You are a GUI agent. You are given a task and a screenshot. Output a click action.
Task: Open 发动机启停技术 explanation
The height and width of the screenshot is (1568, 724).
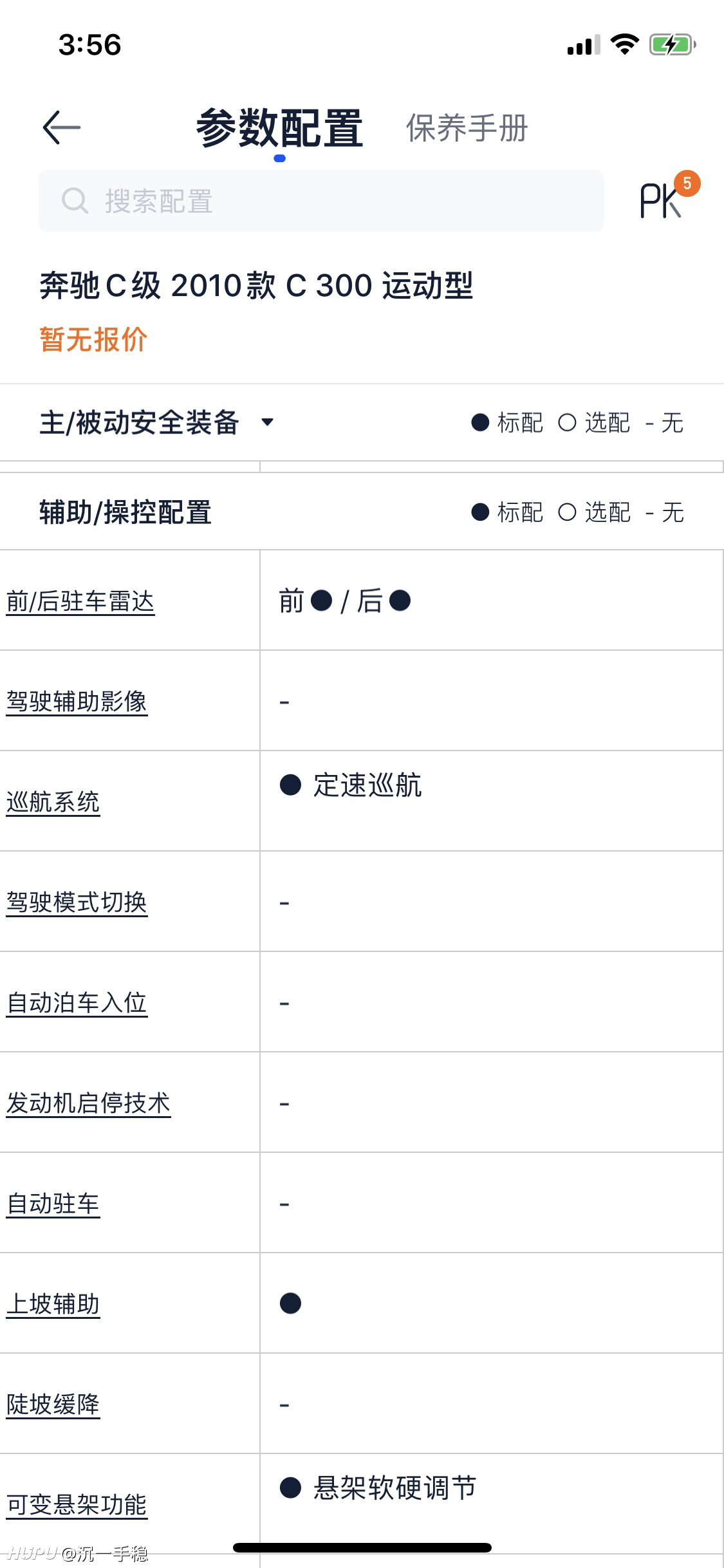click(x=88, y=1103)
